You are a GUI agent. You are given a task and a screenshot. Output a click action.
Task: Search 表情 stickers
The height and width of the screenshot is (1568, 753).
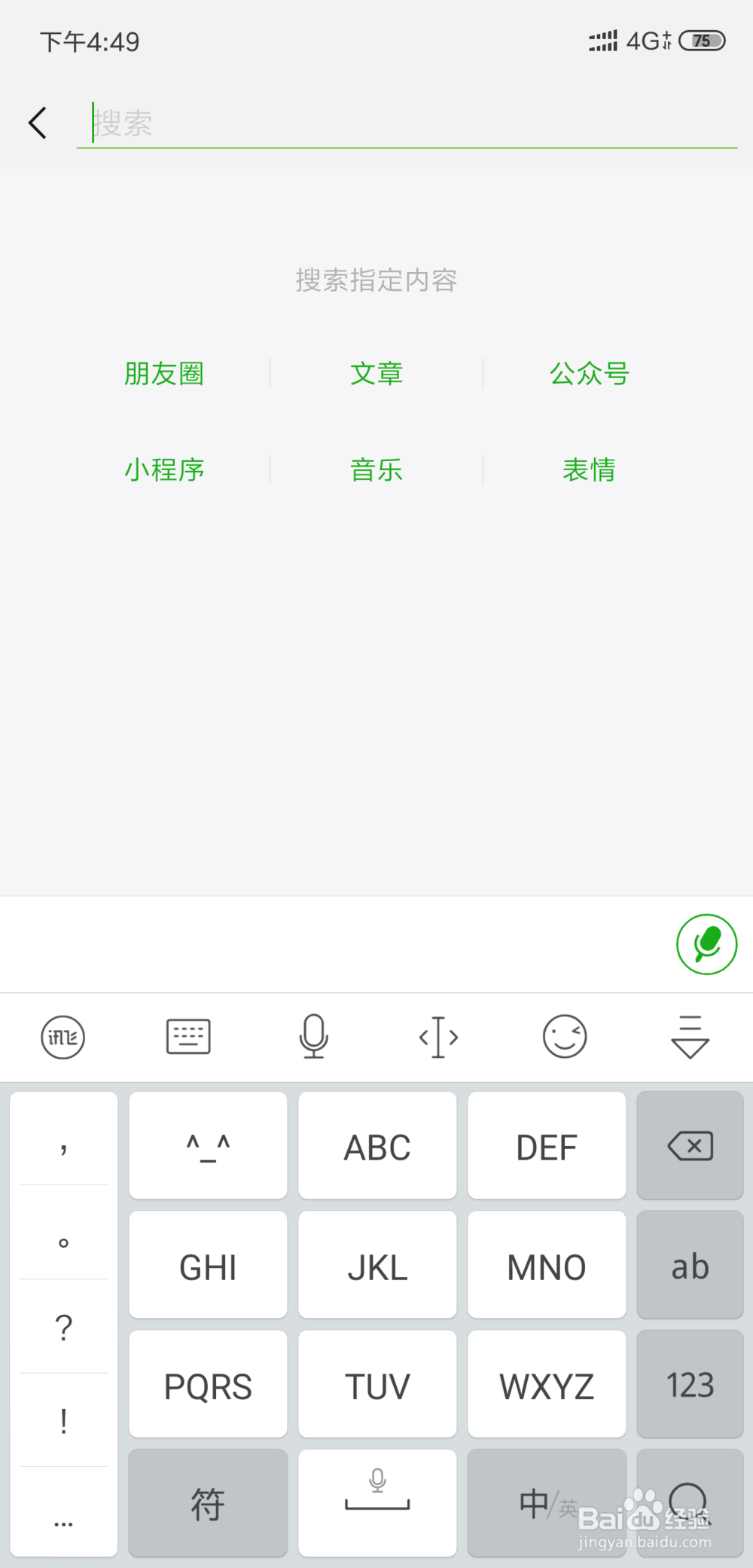click(x=589, y=470)
